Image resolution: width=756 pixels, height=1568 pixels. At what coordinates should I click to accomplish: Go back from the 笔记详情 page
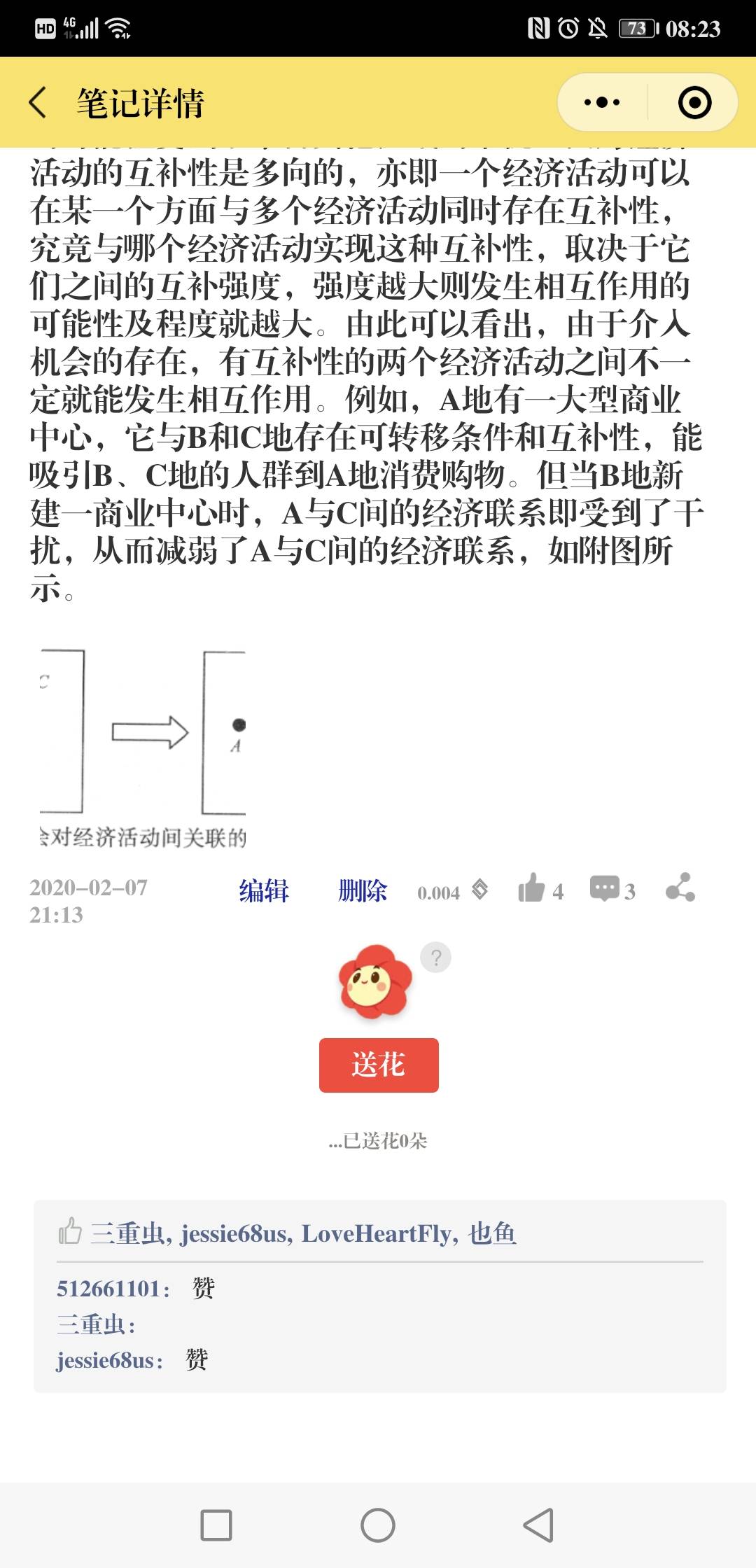pos(38,103)
